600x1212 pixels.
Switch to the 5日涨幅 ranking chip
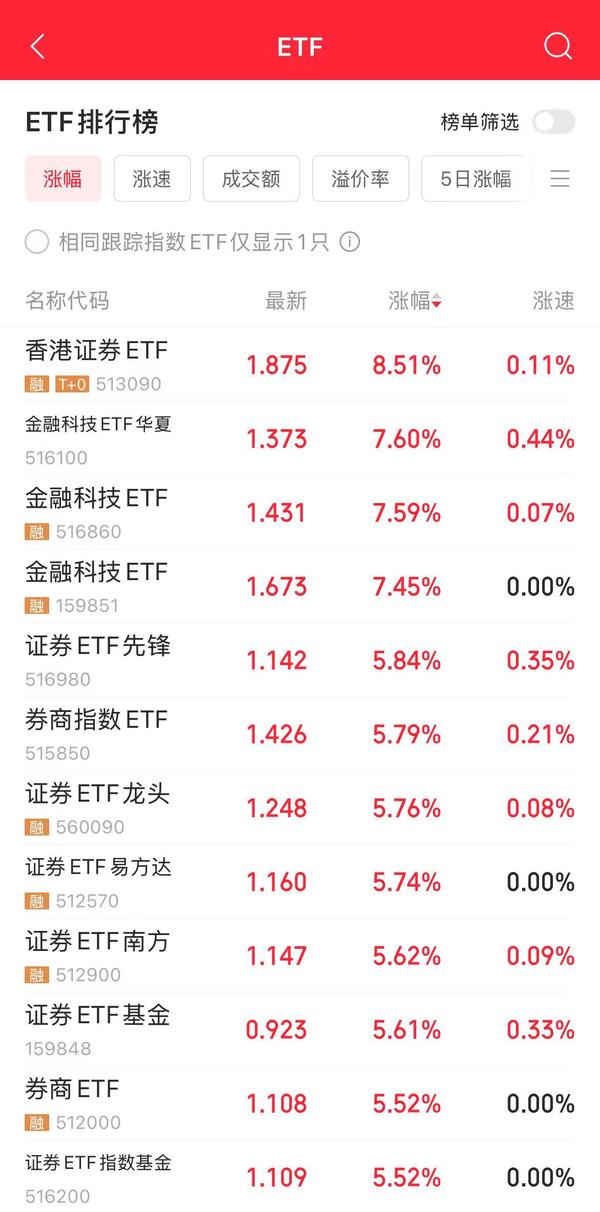pos(476,179)
